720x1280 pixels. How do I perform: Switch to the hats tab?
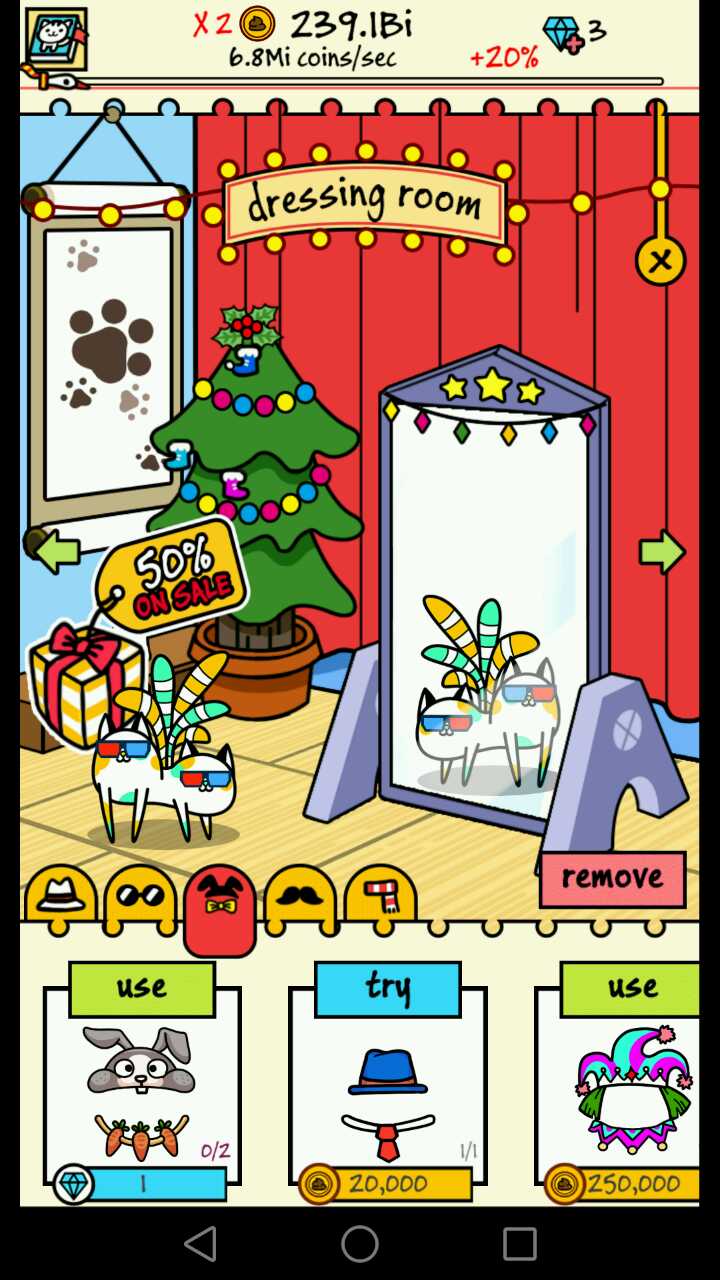pyautogui.click(x=60, y=893)
